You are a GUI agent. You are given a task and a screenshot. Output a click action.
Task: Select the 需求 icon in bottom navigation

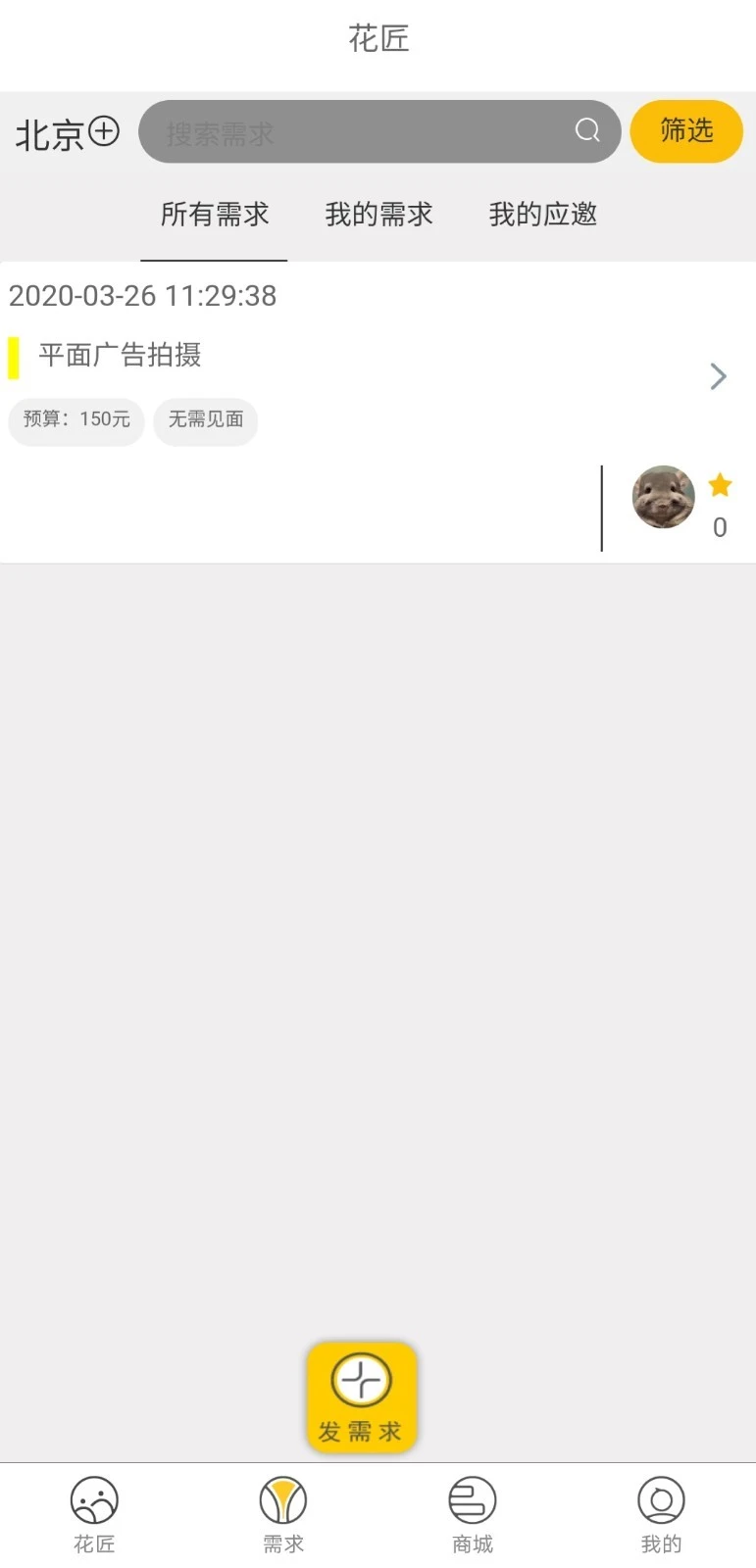(283, 1514)
